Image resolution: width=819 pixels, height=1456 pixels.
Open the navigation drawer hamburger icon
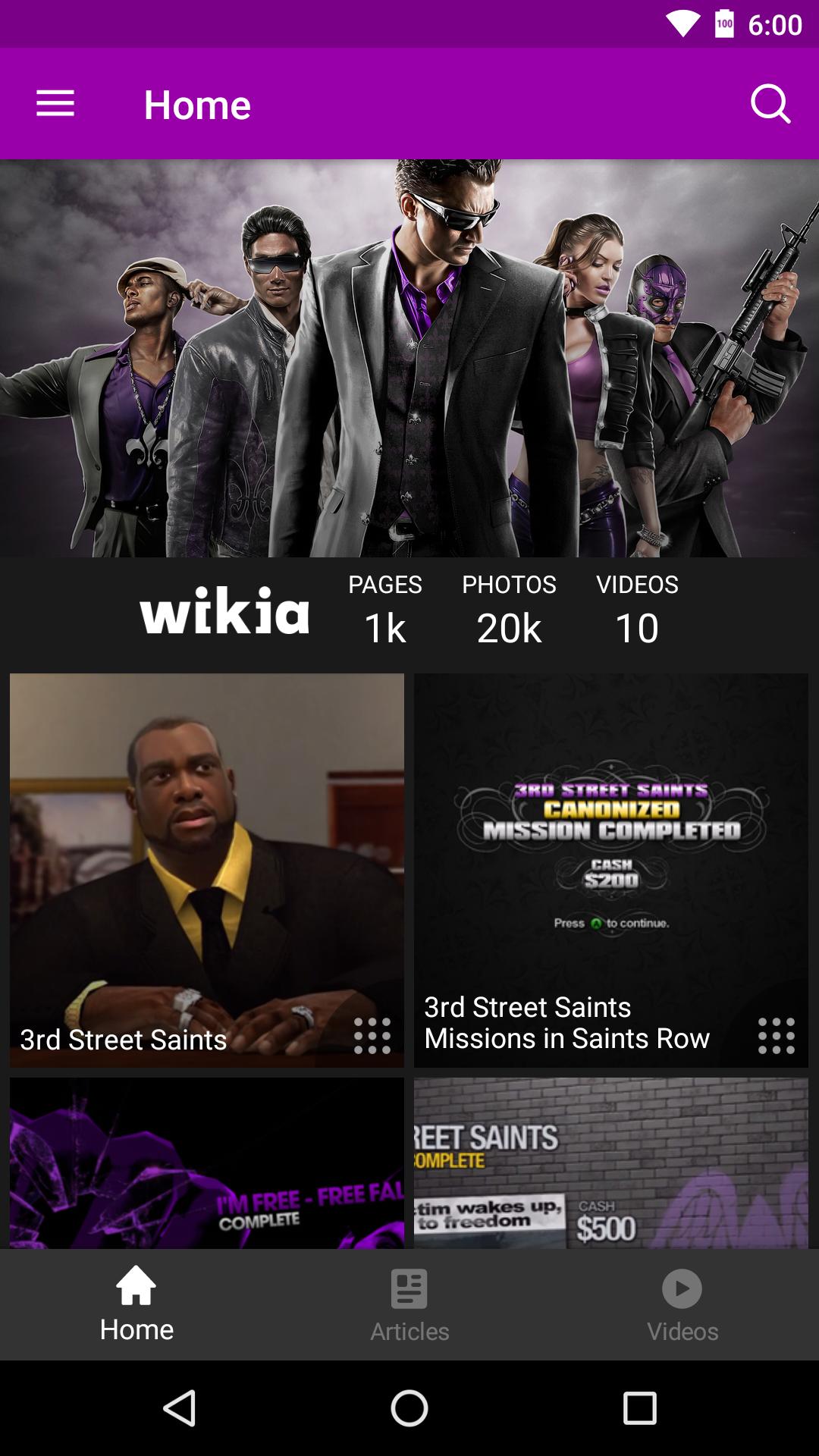[x=55, y=103]
